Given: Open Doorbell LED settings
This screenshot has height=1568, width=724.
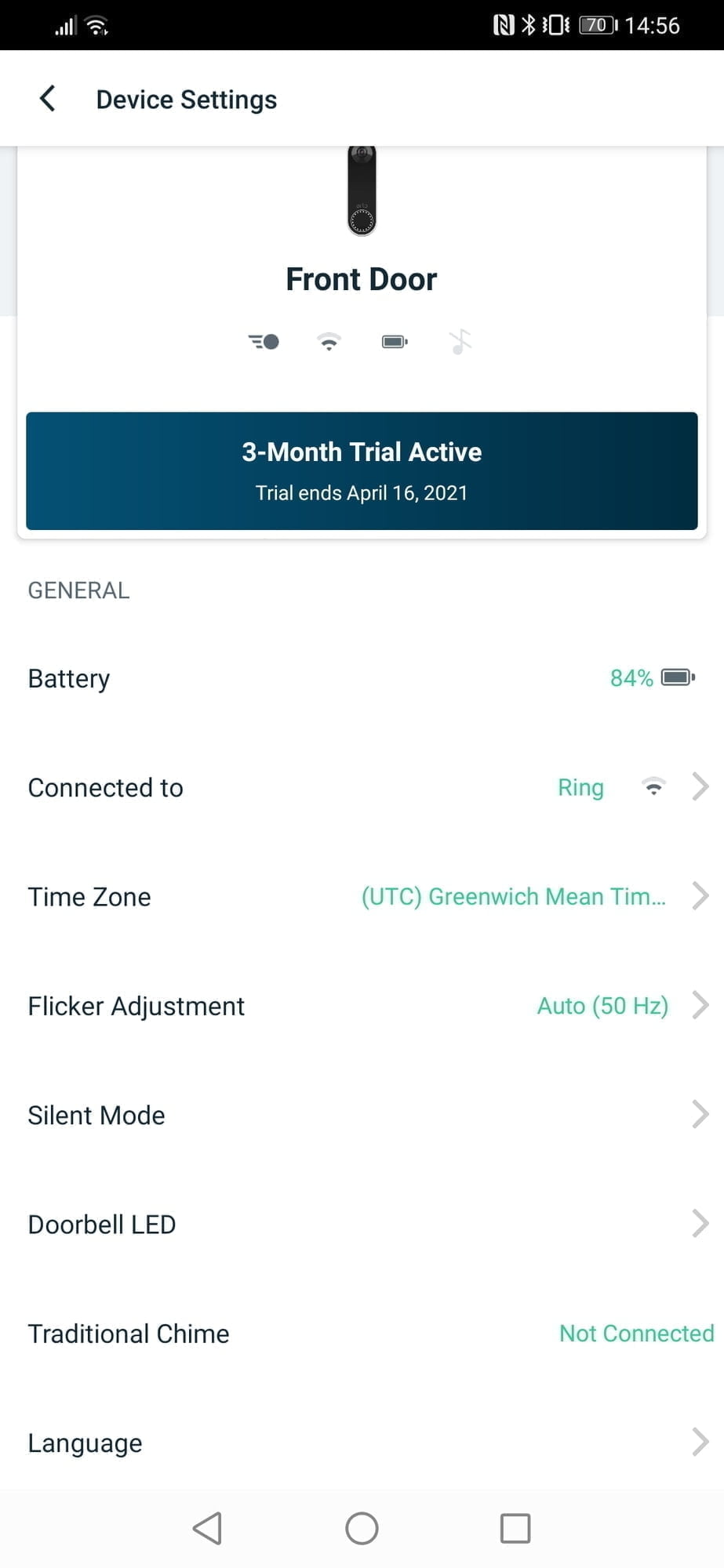Looking at the screenshot, I should coord(362,1224).
